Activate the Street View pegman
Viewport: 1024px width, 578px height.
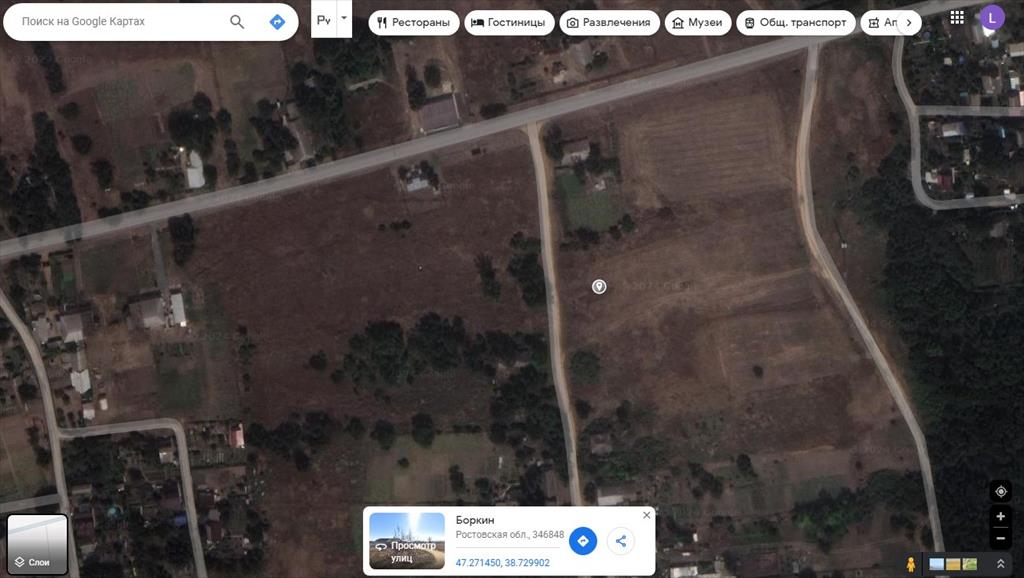910,564
